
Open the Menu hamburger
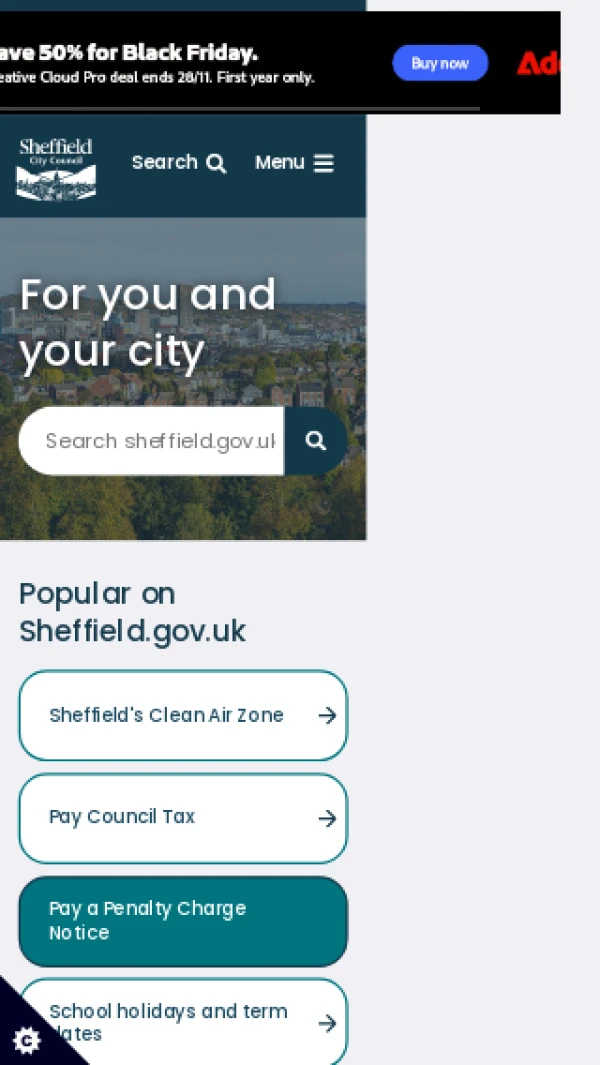[294, 163]
